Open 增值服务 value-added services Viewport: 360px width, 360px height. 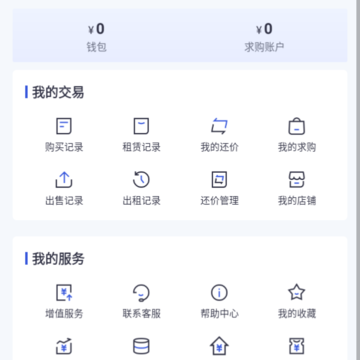[64, 301]
